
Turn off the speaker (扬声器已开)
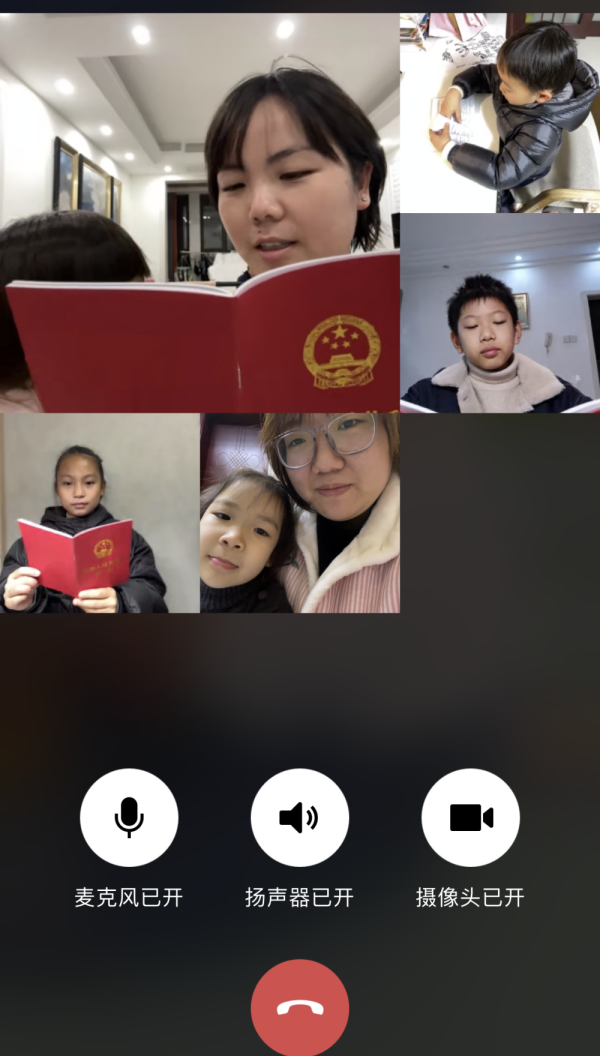300,818
